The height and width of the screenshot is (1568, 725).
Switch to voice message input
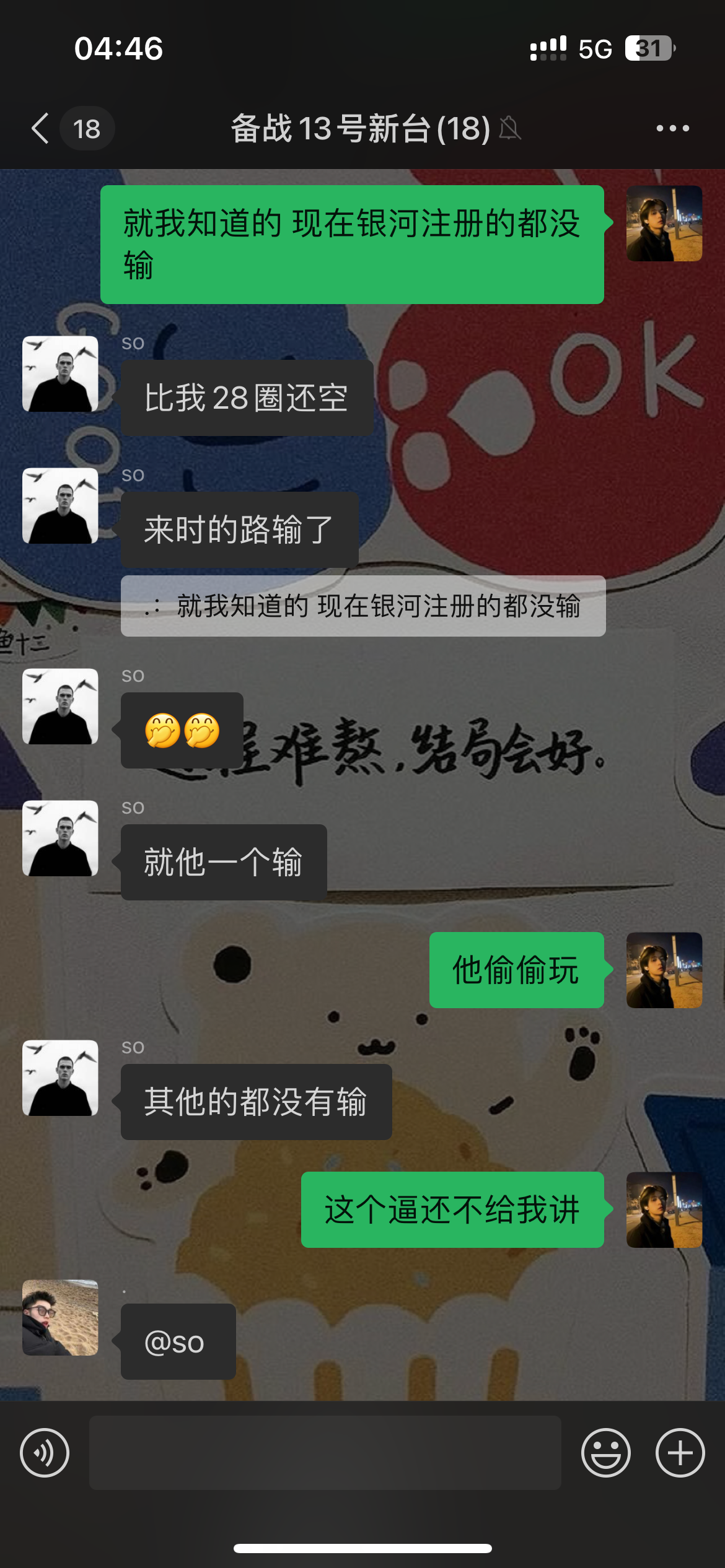tap(45, 1453)
